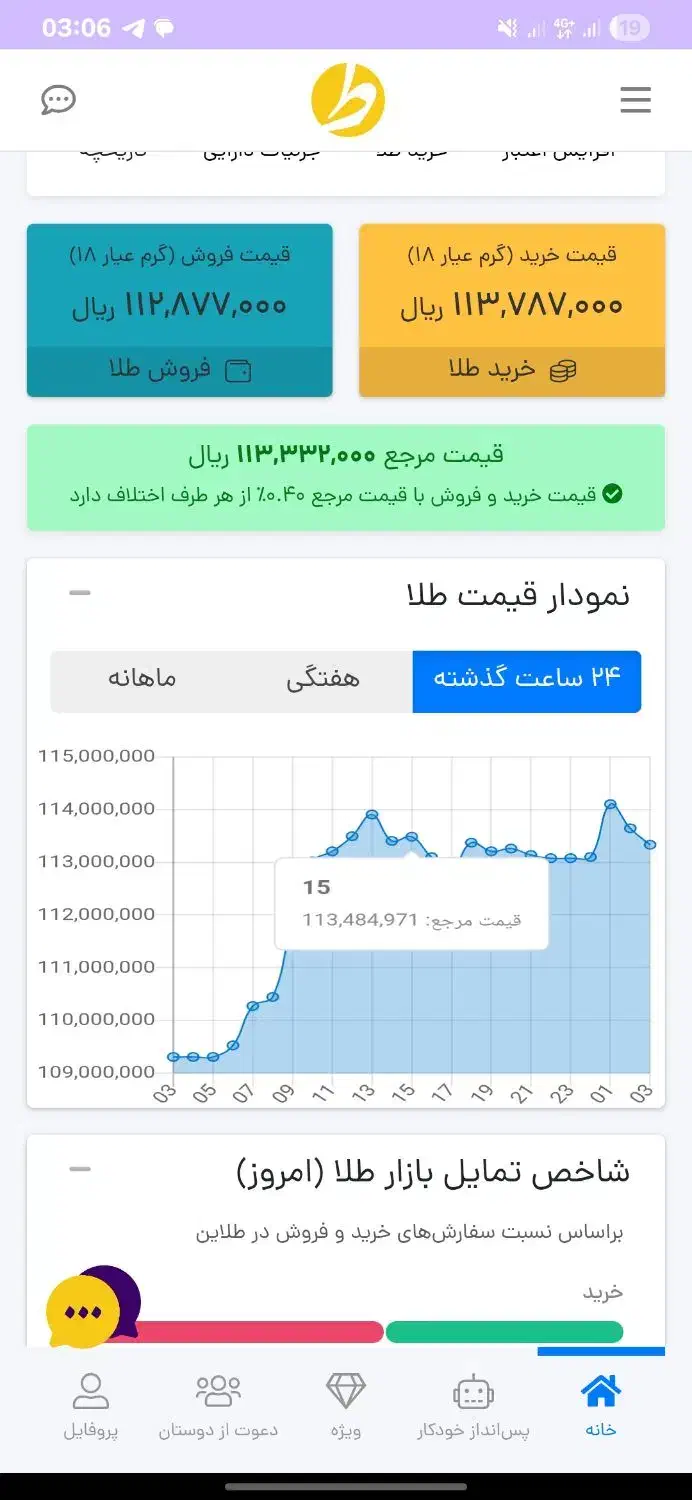Open دعوت از دوستان tab

pos(218,1405)
